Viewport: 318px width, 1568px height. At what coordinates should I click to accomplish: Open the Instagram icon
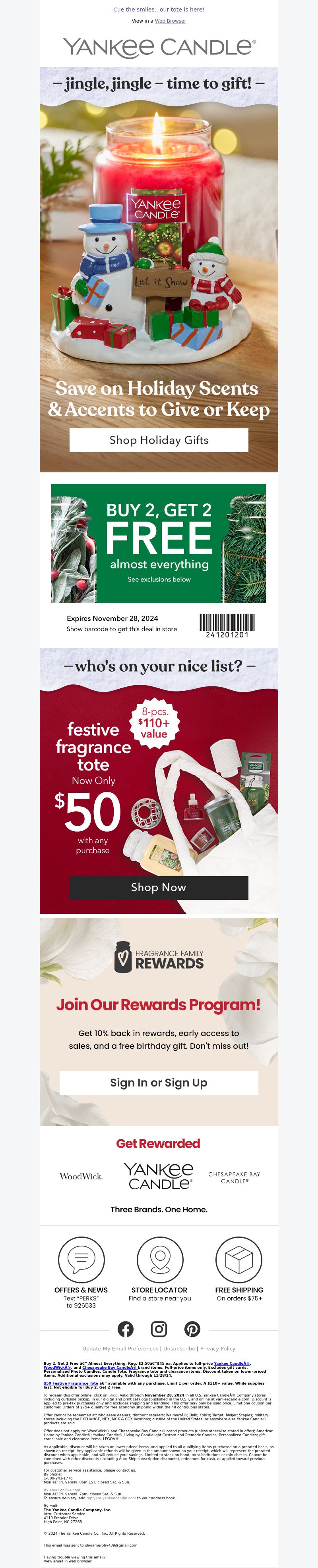[159, 1329]
